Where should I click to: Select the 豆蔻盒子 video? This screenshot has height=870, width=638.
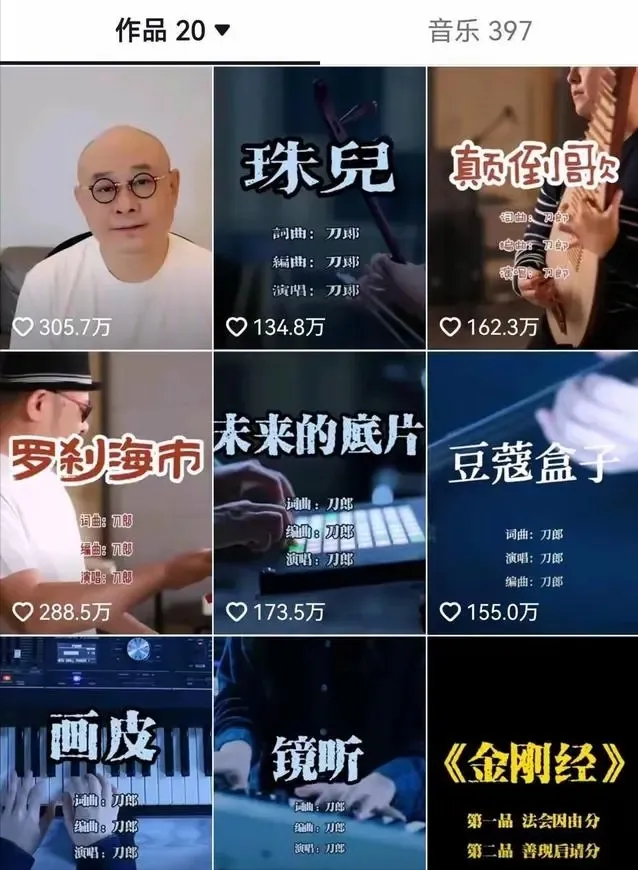click(532, 493)
